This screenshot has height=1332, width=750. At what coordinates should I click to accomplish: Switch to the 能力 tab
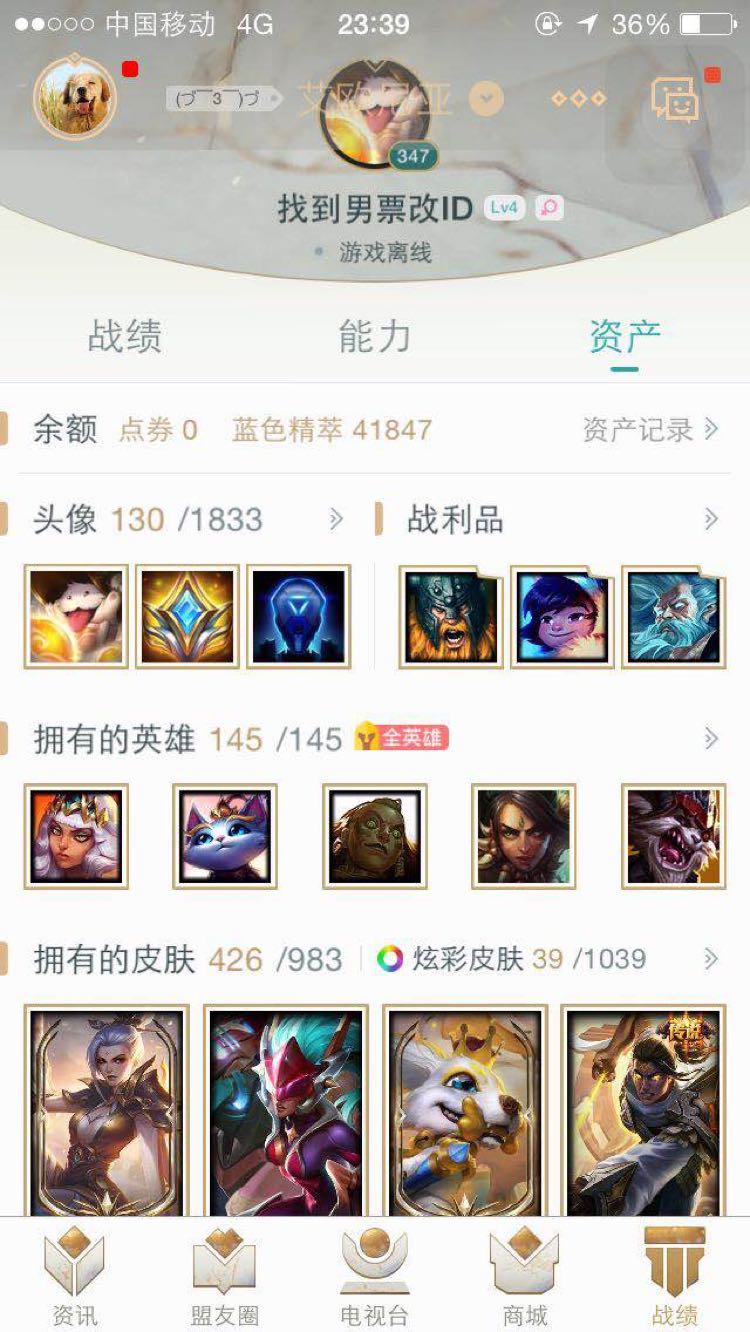click(x=375, y=337)
